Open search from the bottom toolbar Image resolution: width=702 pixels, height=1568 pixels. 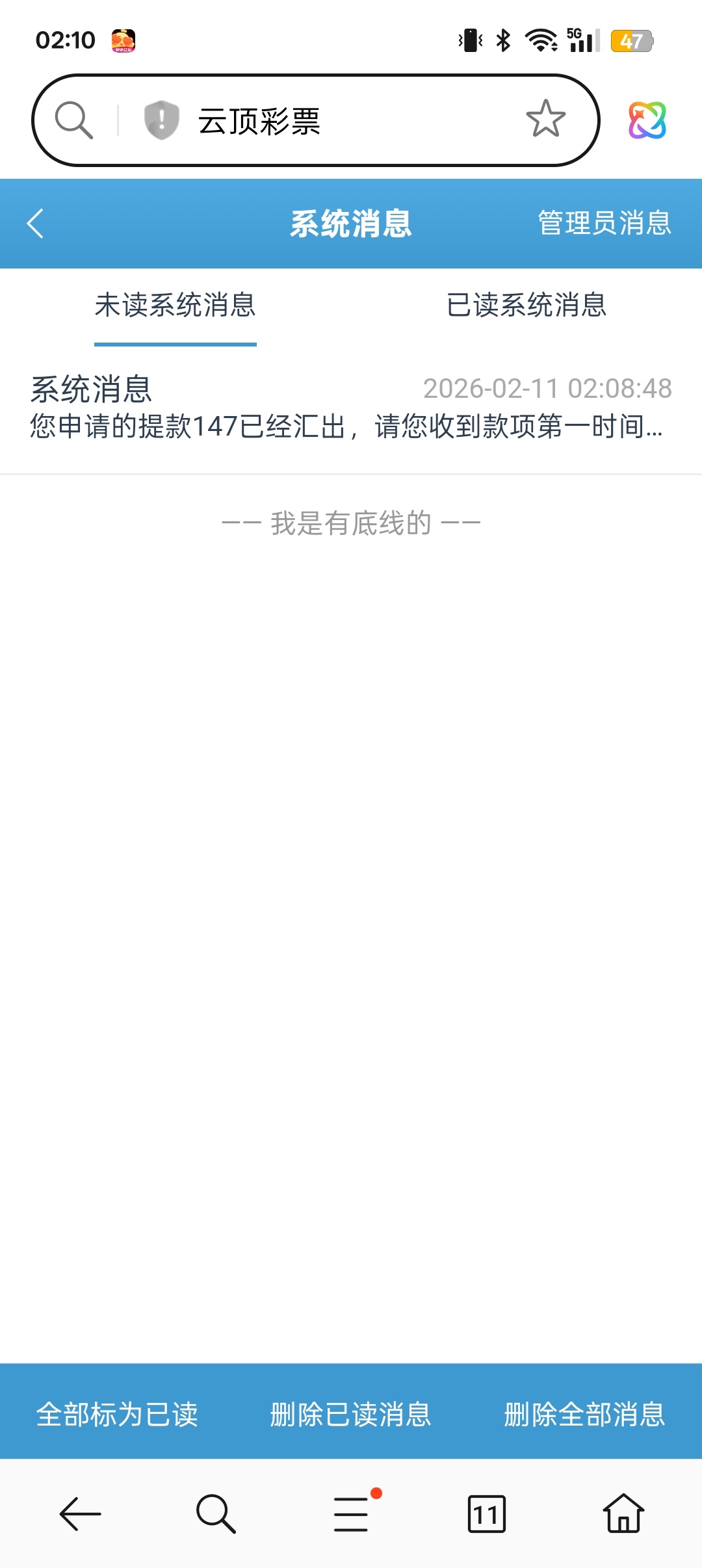(x=216, y=1513)
